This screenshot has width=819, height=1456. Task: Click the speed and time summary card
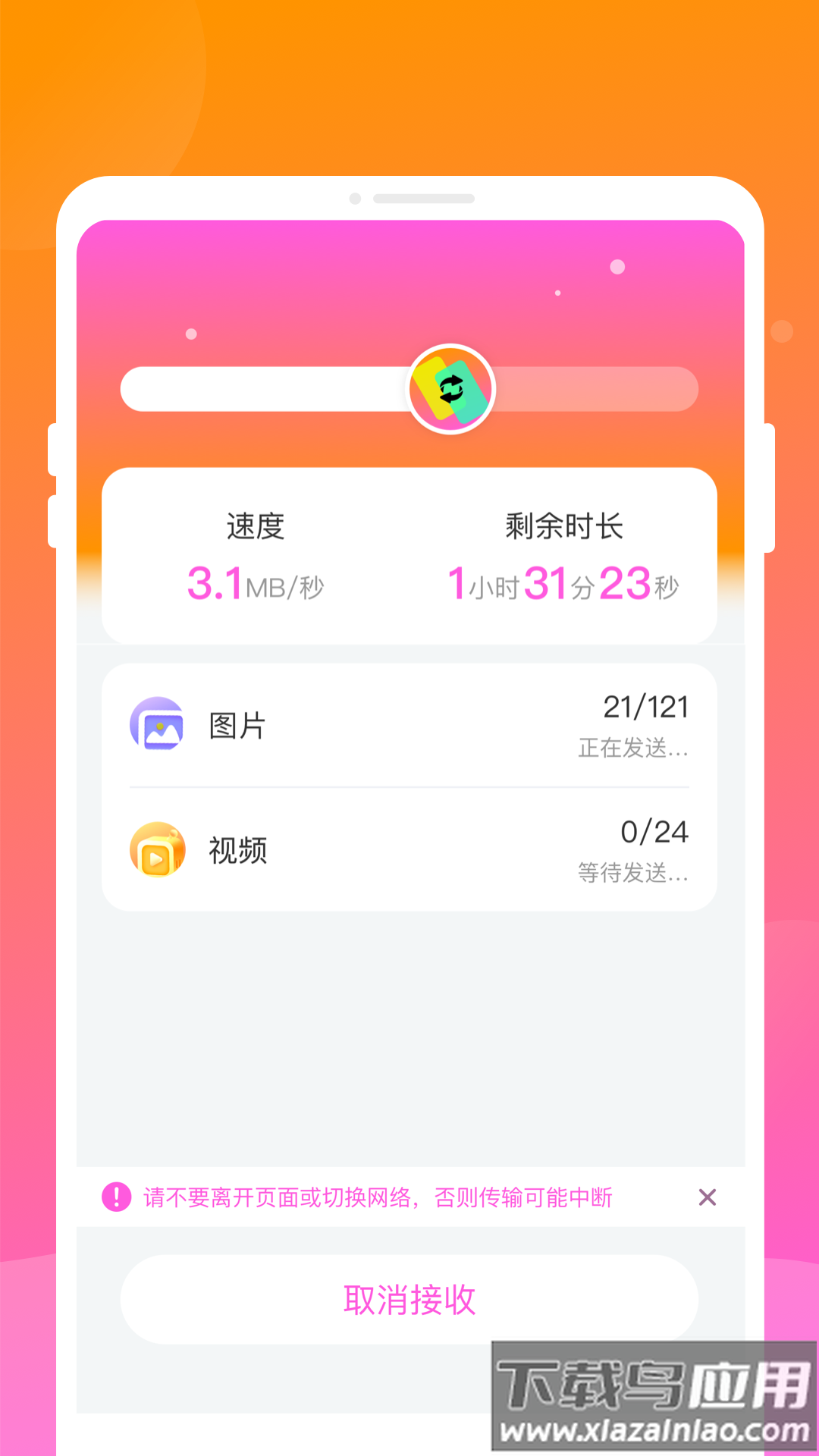pyautogui.click(x=409, y=554)
